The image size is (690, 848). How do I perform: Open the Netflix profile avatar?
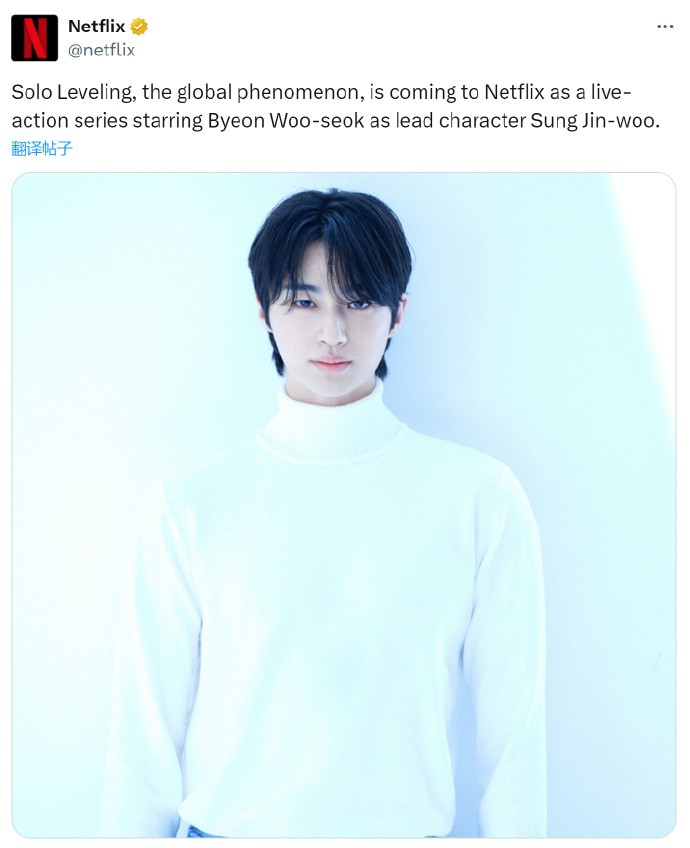coord(34,37)
